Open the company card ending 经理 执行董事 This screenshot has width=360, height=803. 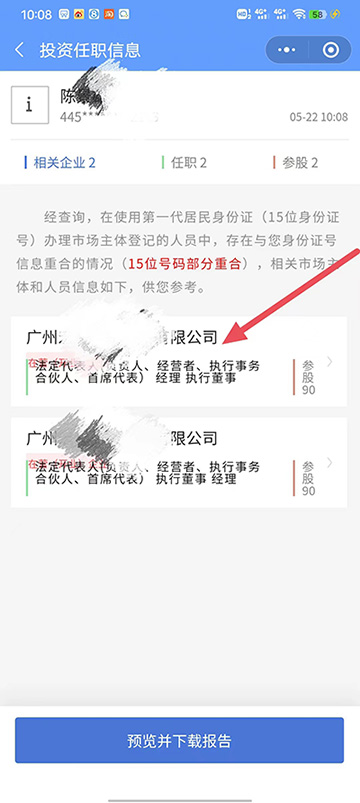(179, 361)
